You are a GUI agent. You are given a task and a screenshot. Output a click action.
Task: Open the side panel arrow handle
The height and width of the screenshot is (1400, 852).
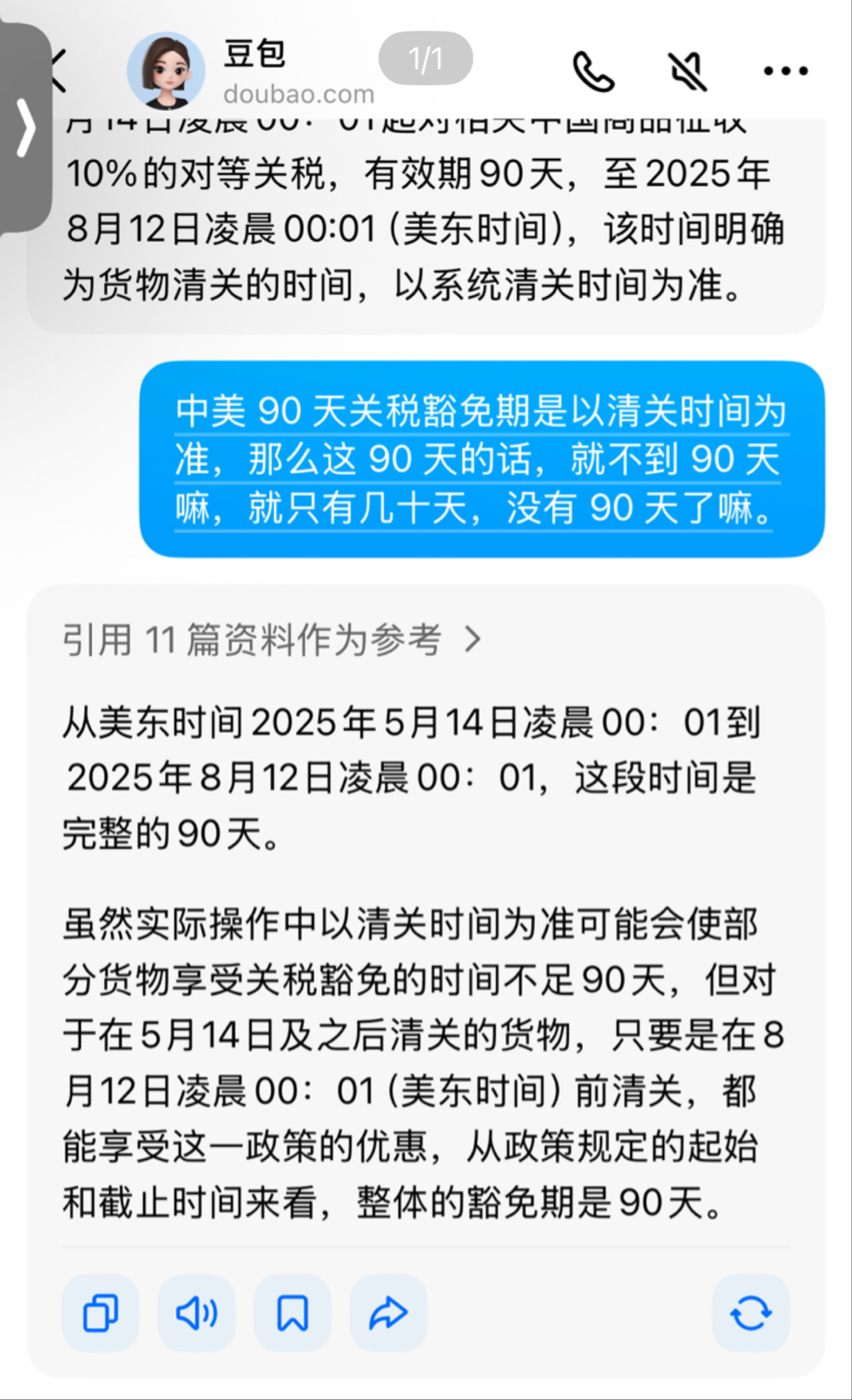[26, 128]
